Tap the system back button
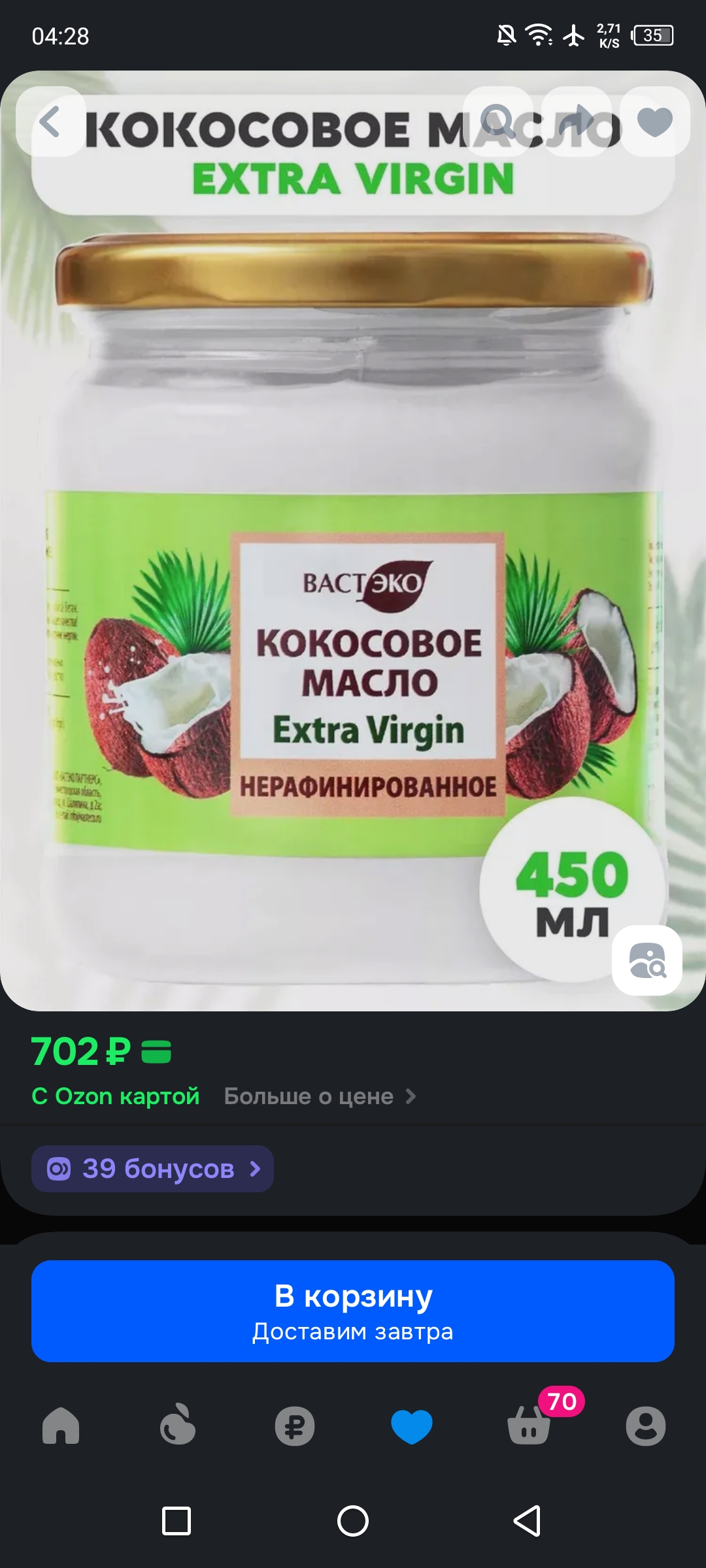706x1568 pixels. coord(528,1521)
